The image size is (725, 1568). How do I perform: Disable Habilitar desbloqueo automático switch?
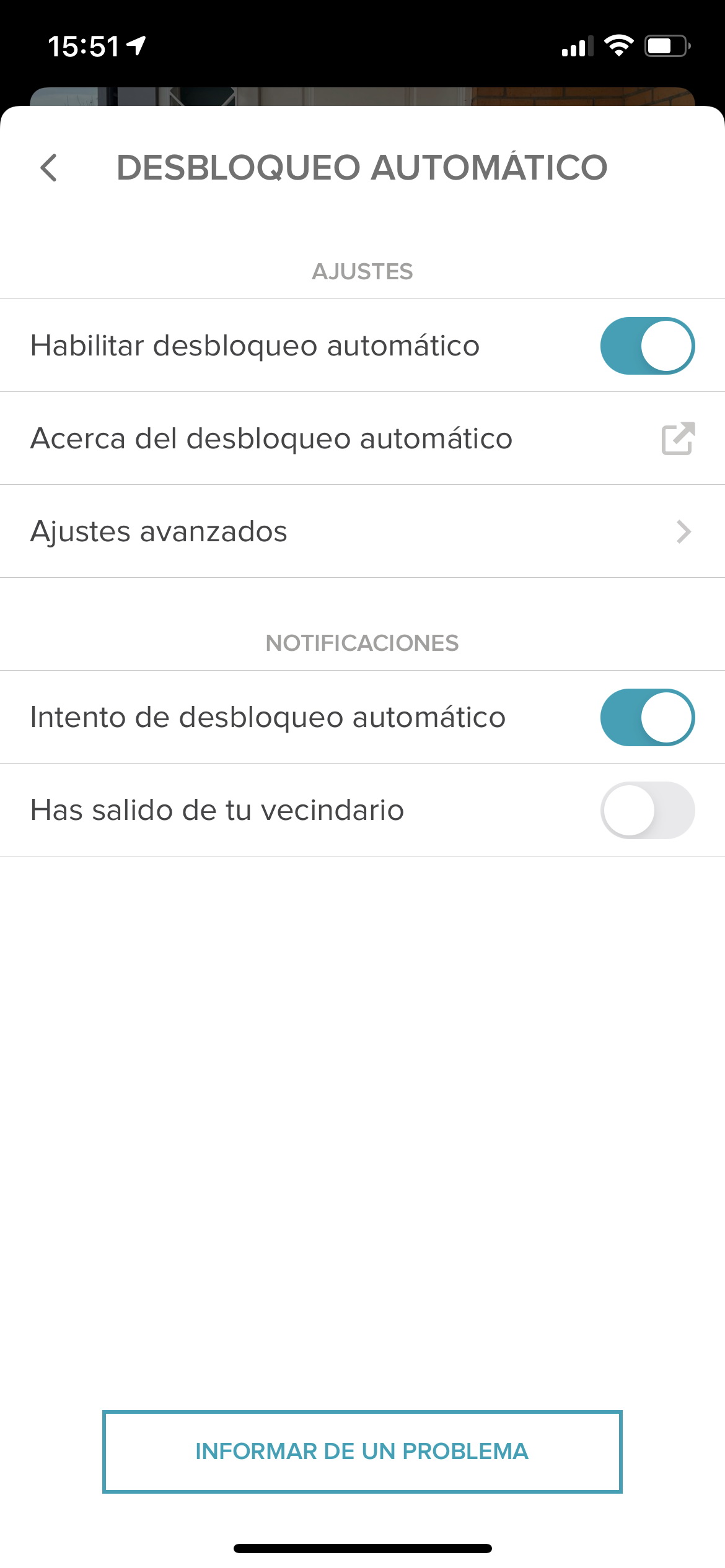click(647, 346)
